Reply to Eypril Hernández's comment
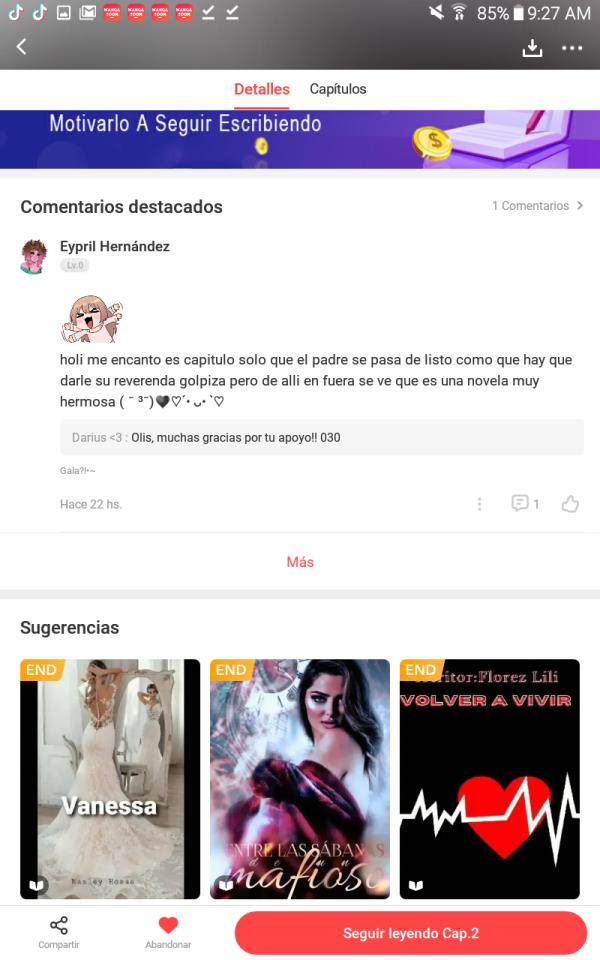This screenshot has height=960, width=600. pyautogui.click(x=524, y=504)
